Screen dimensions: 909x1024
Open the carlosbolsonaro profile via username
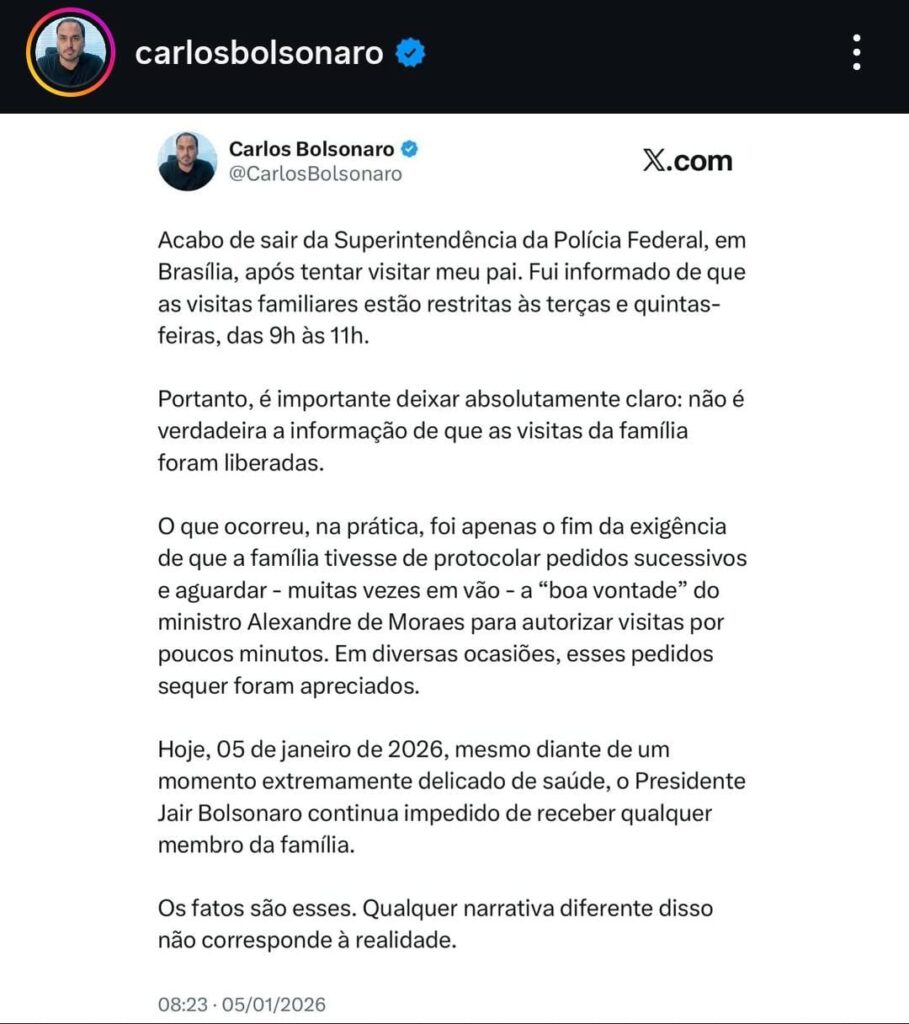[259, 53]
